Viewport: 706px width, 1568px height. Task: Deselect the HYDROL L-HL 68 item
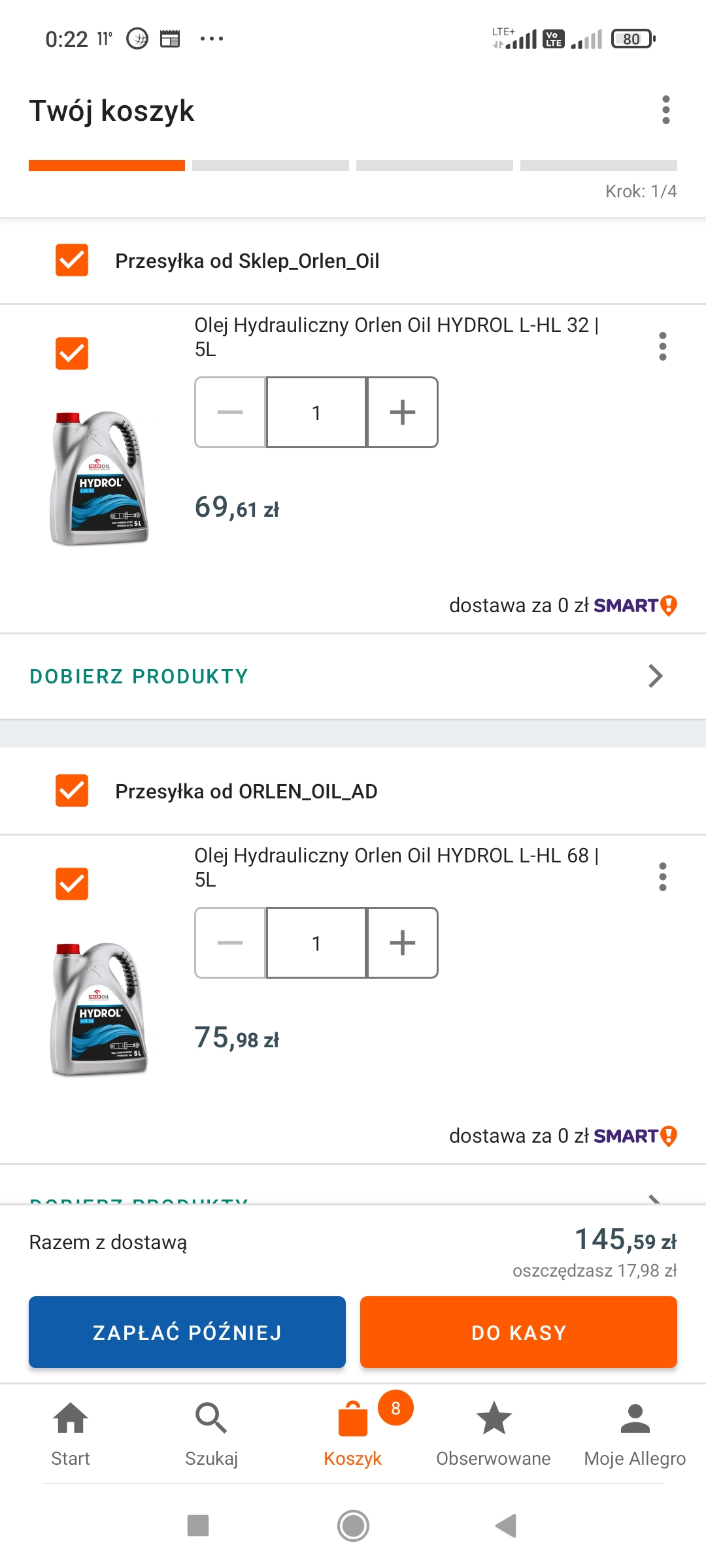click(72, 884)
